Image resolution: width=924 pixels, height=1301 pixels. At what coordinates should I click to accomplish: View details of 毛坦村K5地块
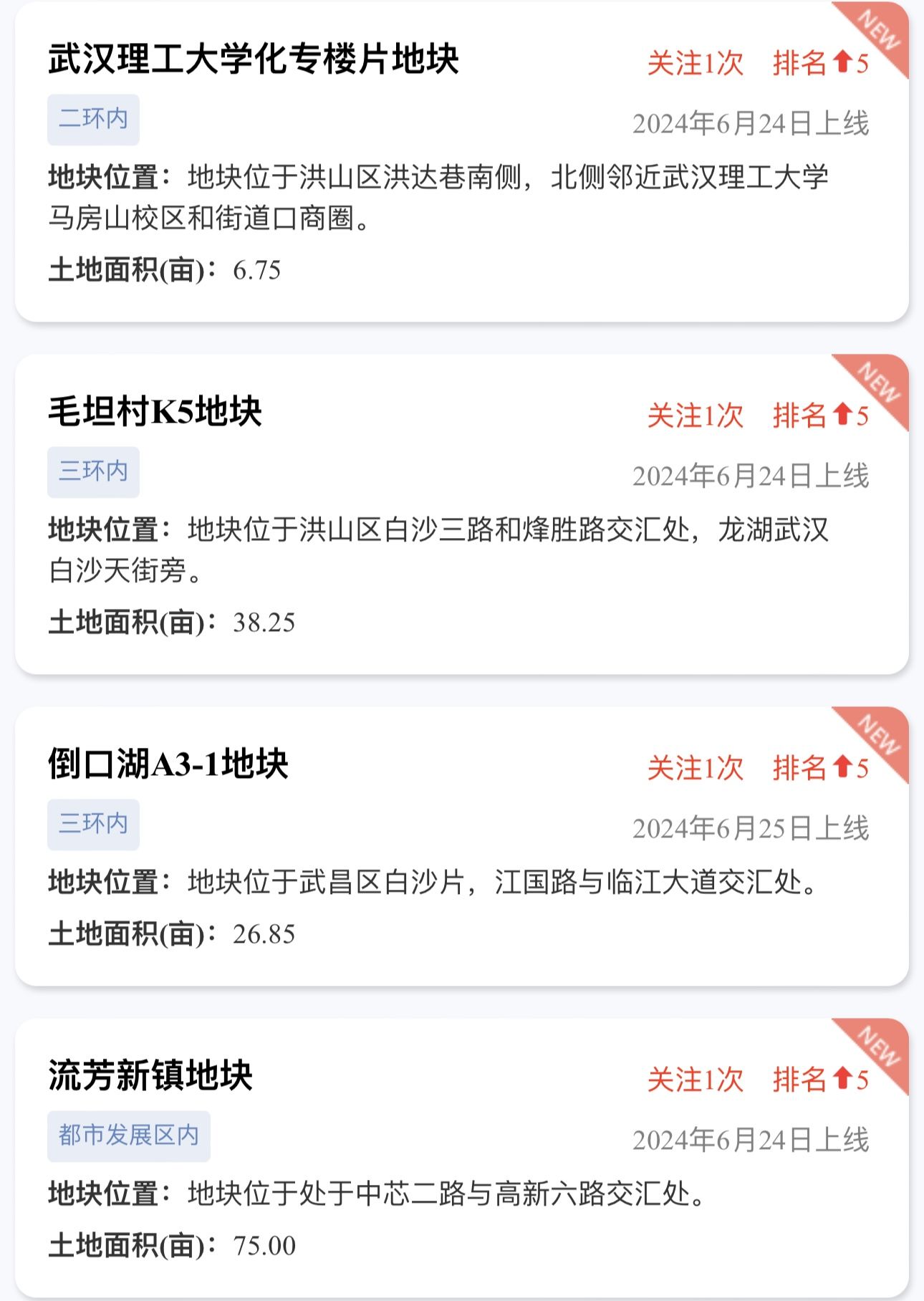(155, 411)
